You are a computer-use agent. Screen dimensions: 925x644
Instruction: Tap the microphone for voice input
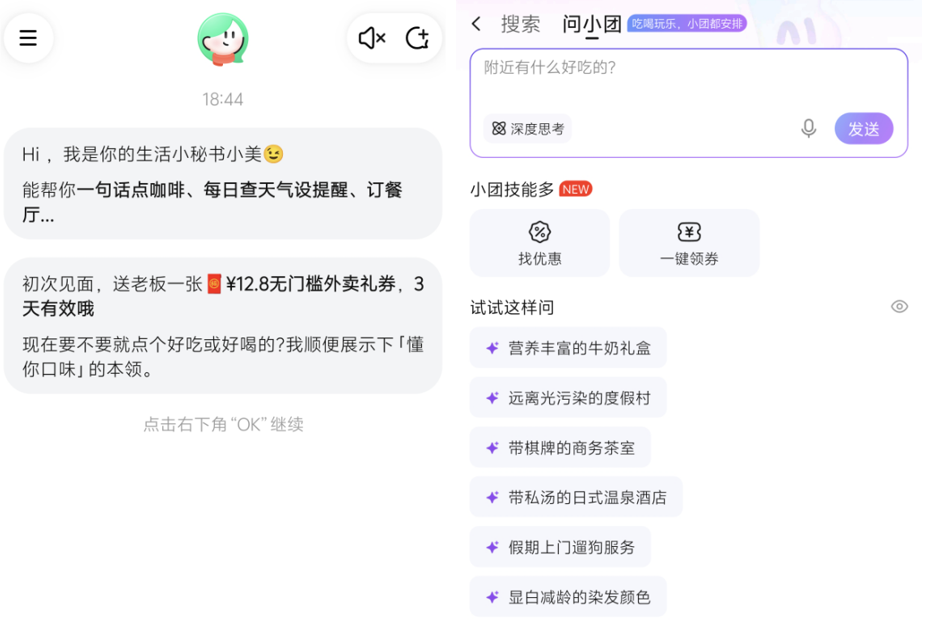coord(808,129)
